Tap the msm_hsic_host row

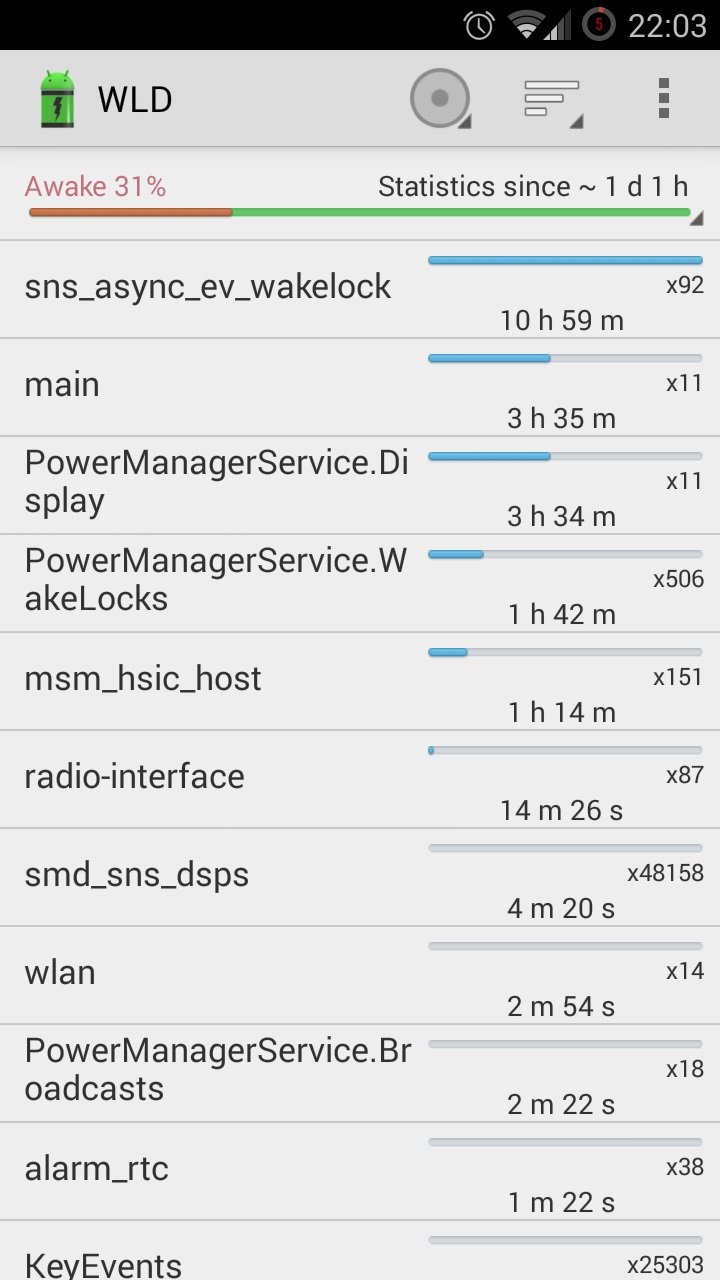click(x=360, y=681)
